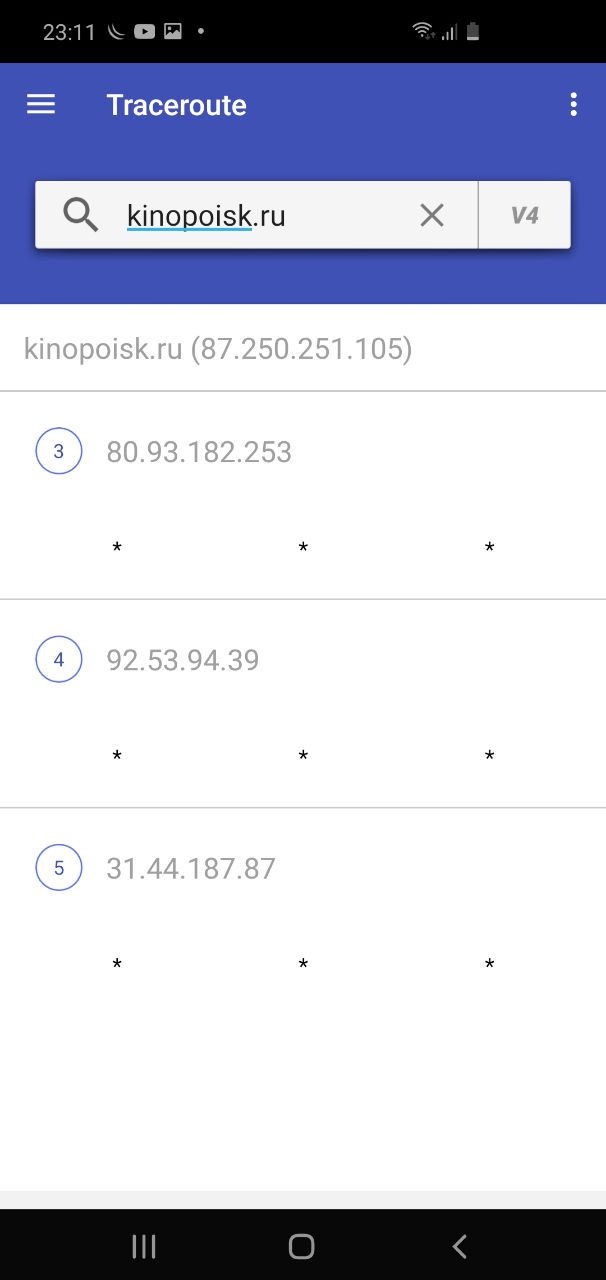The width and height of the screenshot is (606, 1280).
Task: Clear the kinopoisk.ru text with X
Action: [432, 215]
